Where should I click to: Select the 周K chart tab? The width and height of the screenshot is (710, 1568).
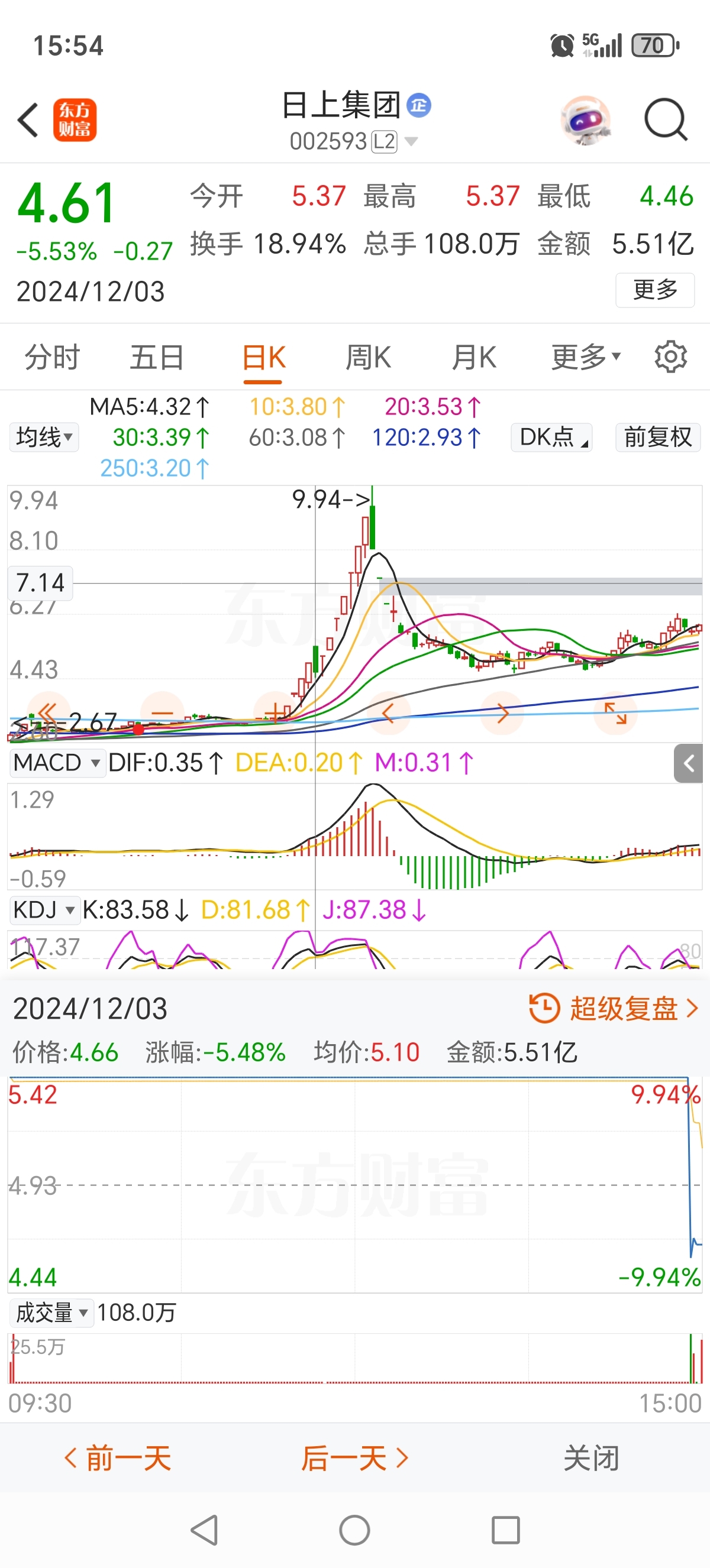368,357
